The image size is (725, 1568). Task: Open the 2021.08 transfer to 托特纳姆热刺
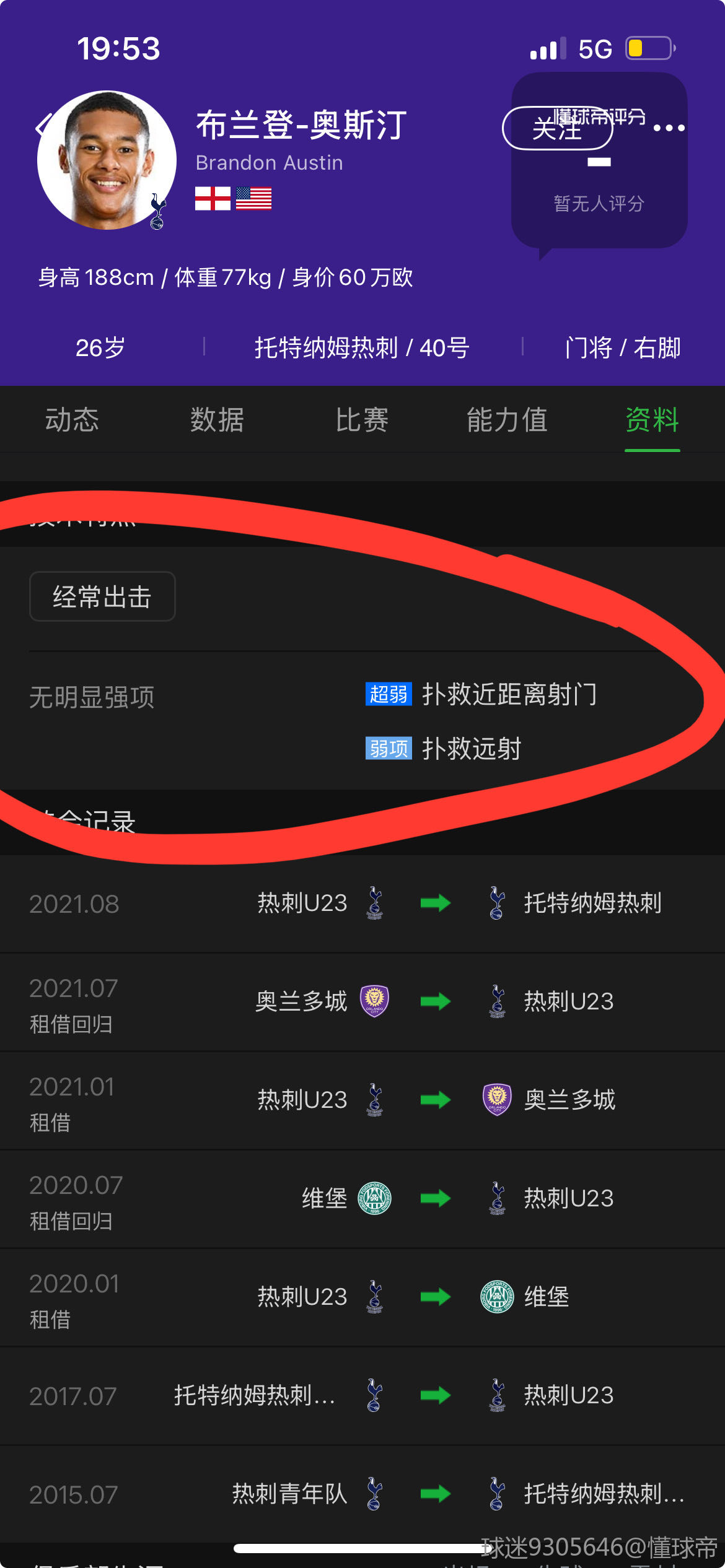coord(362,904)
